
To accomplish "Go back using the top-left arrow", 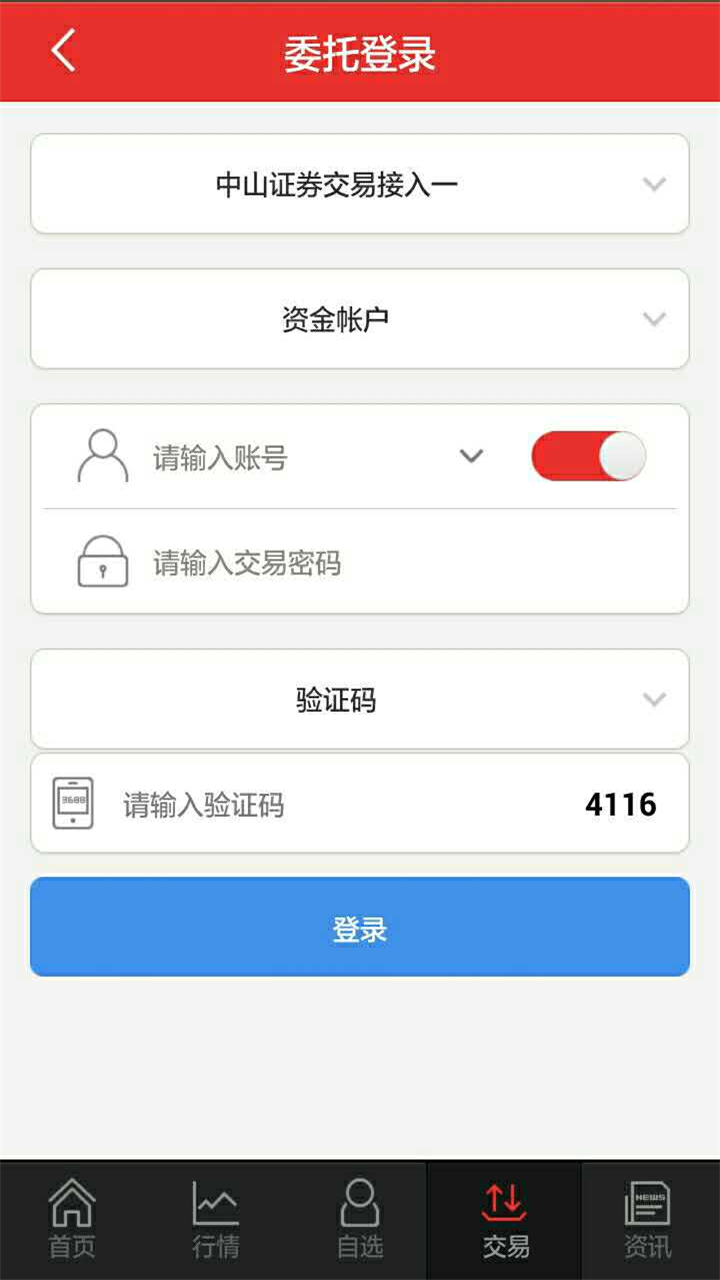I will [63, 51].
